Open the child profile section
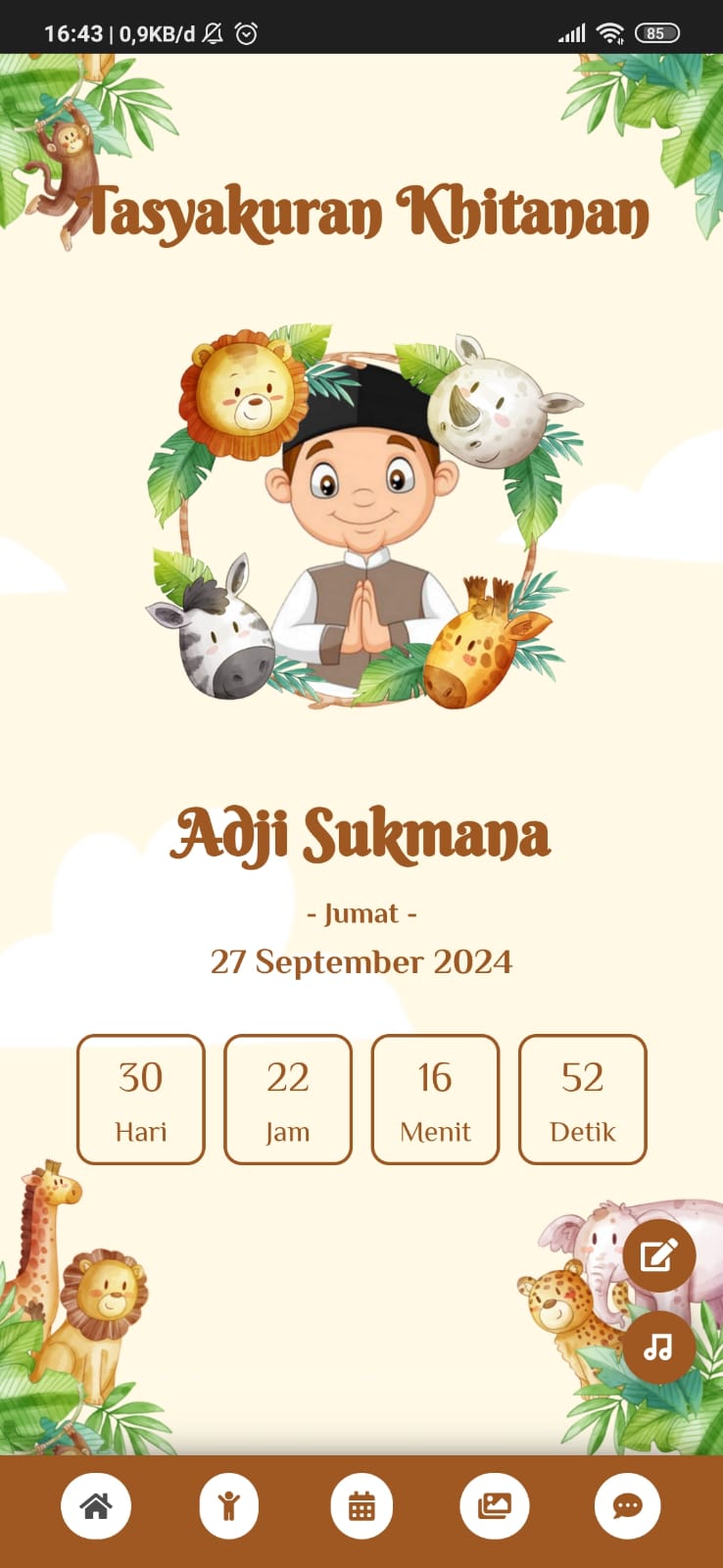The image size is (723, 1568). [x=229, y=1506]
